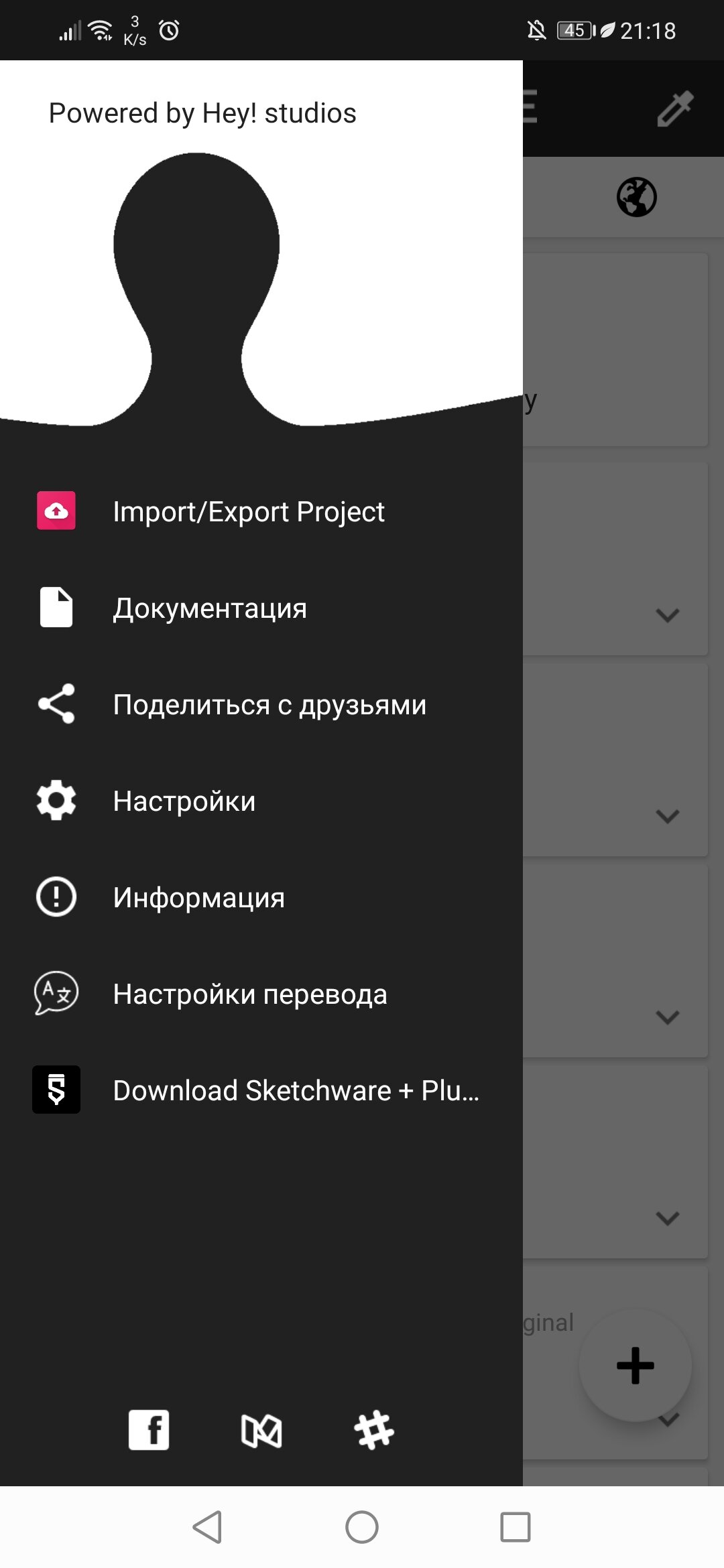Viewport: 724px width, 1568px height.
Task: Tap the system home button
Action: tap(362, 1527)
